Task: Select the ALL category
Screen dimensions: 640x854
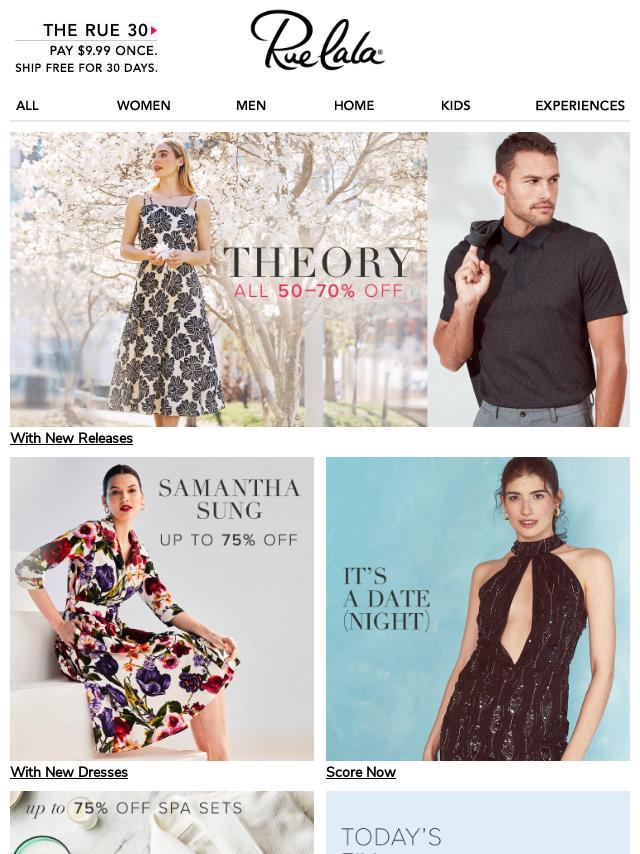Action: click(x=28, y=106)
